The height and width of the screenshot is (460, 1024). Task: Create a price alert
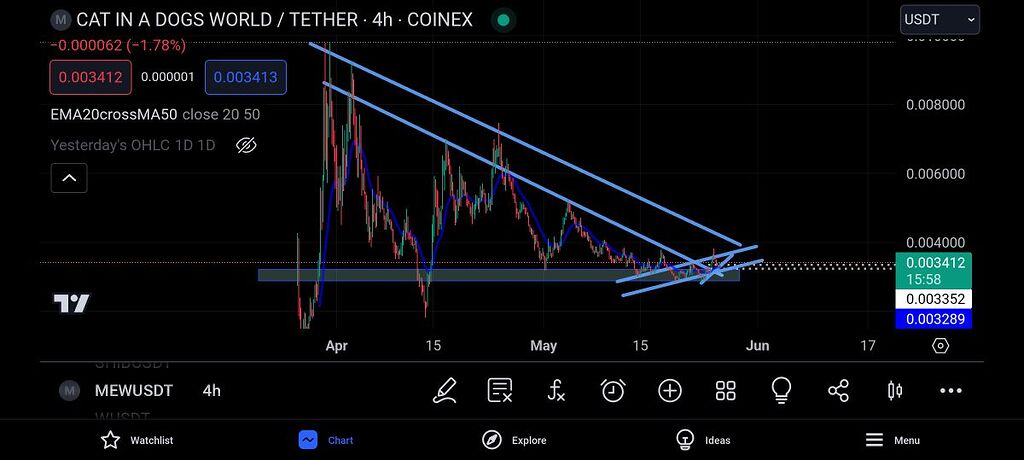pyautogui.click(x=613, y=390)
